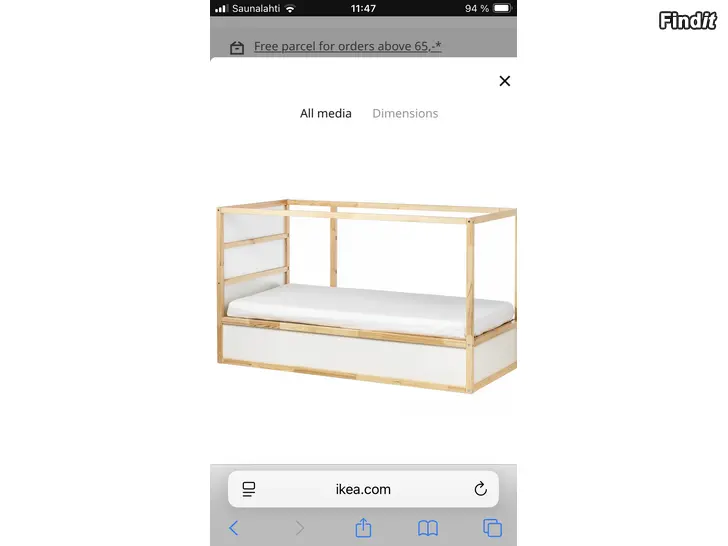This screenshot has height=546, width=728.
Task: Go back to the previous page
Action: click(x=234, y=528)
